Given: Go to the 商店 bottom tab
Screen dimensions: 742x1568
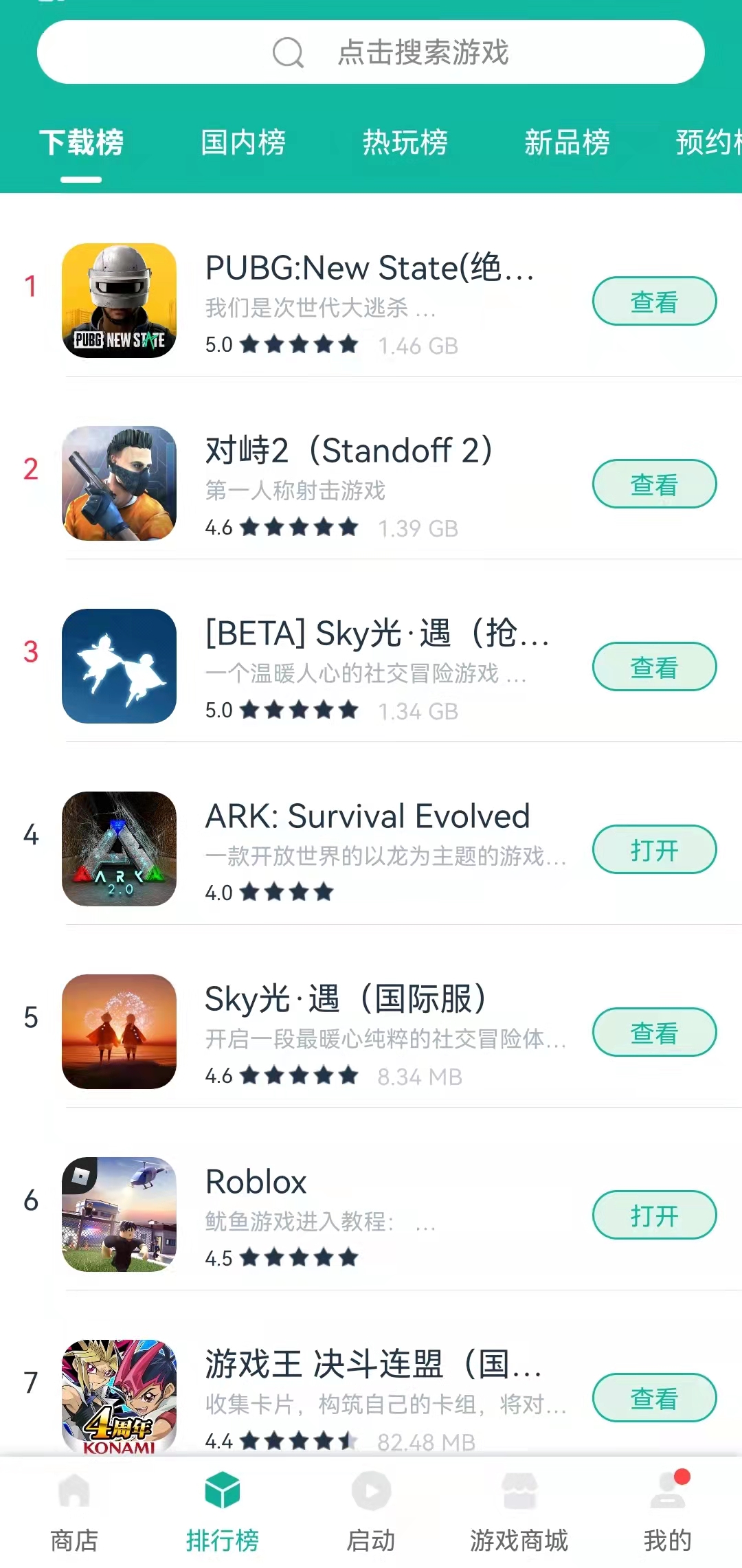Looking at the screenshot, I should [x=74, y=1512].
